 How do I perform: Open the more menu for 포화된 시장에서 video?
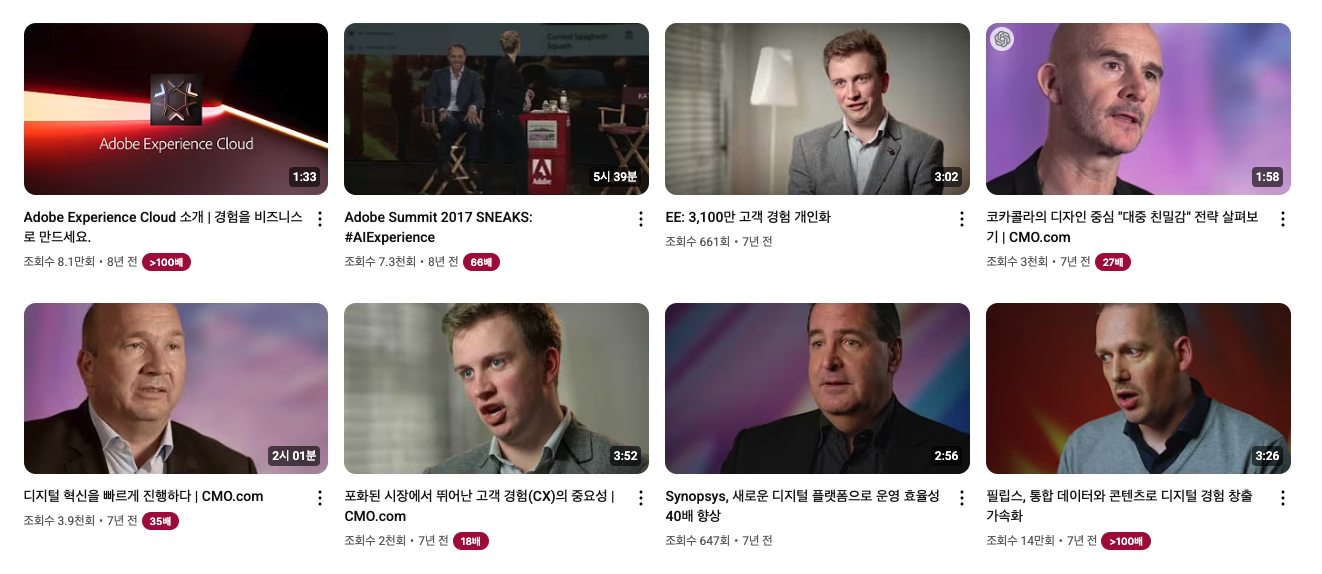coord(641,498)
